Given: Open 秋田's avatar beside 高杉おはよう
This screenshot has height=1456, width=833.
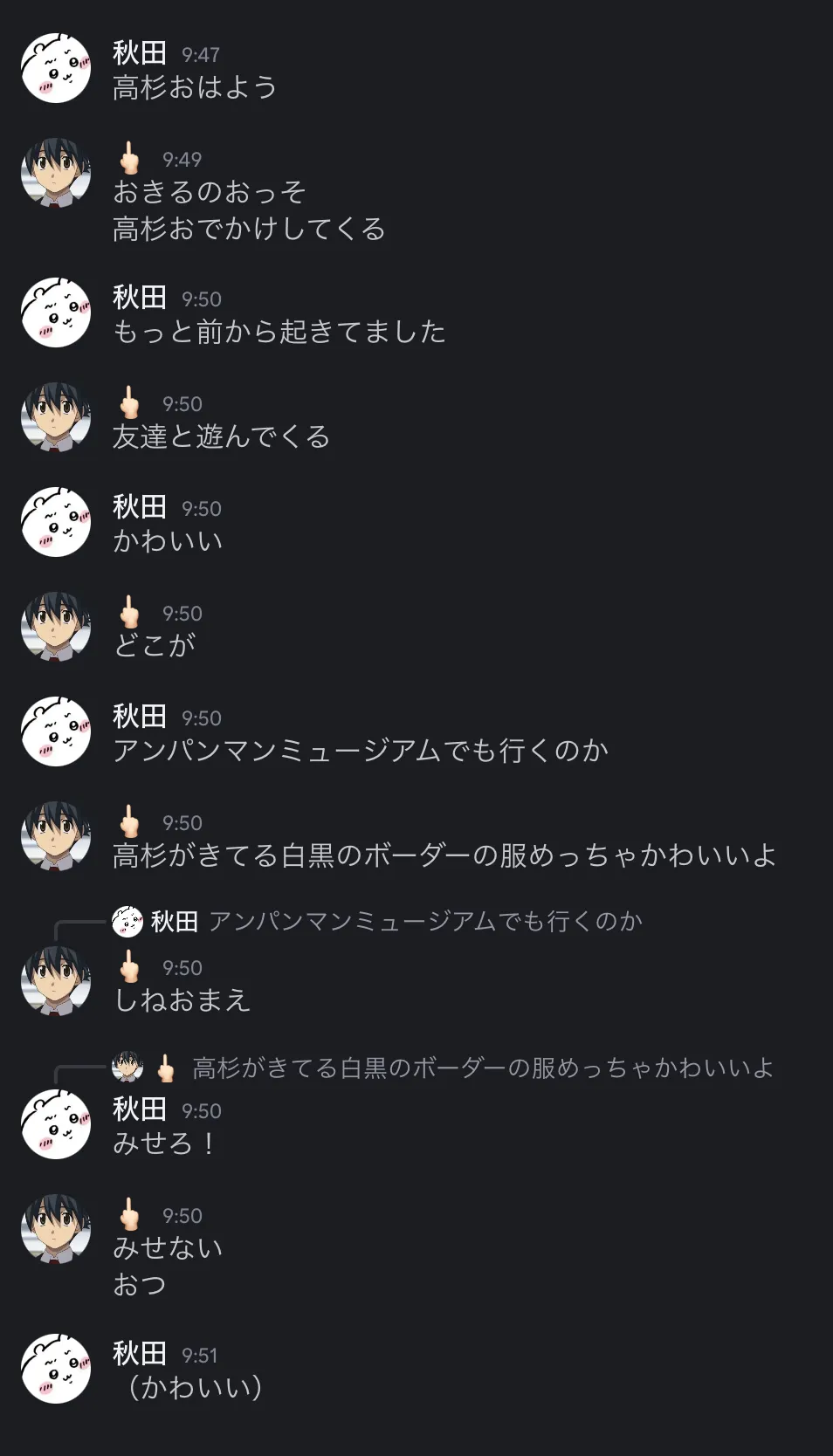Looking at the screenshot, I should tap(56, 68).
